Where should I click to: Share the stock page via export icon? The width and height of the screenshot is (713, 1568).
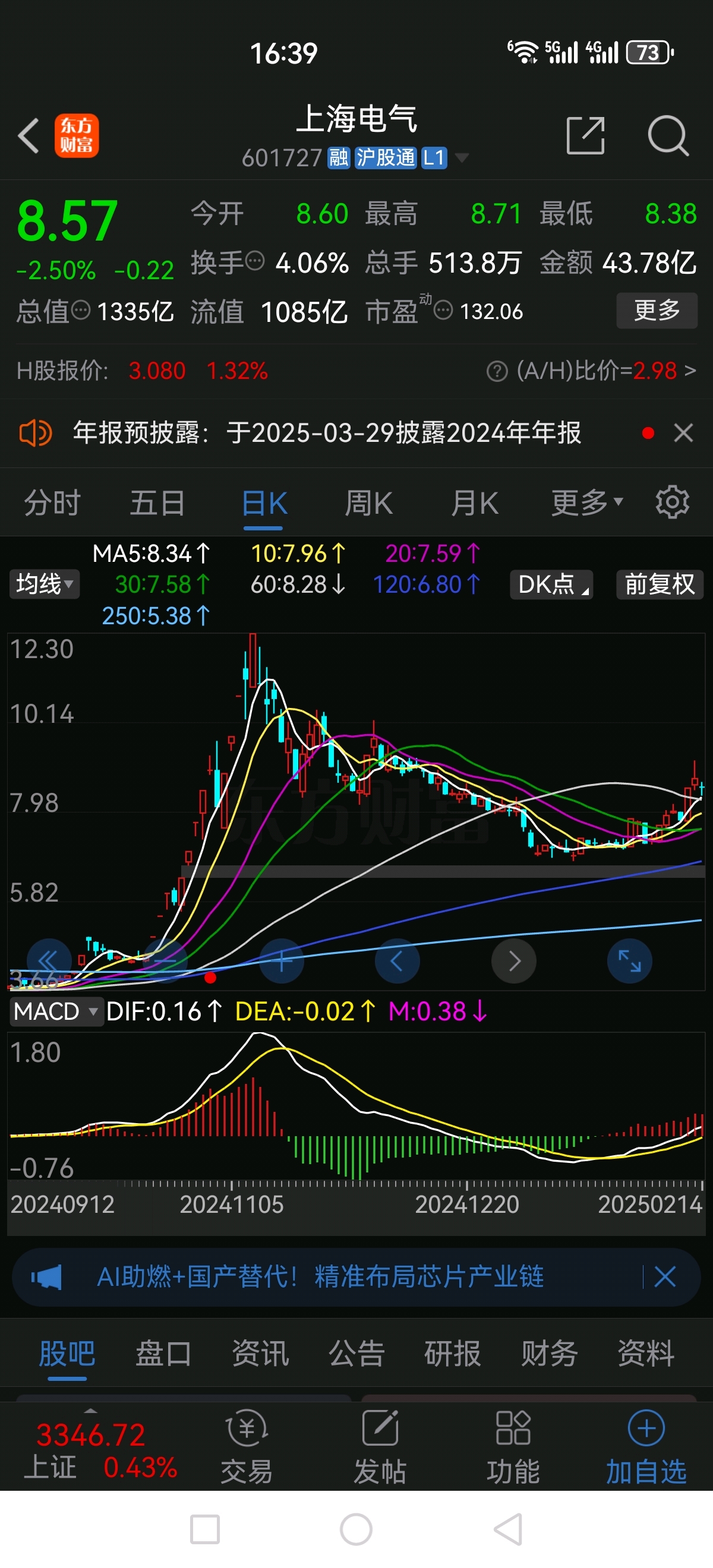(586, 135)
